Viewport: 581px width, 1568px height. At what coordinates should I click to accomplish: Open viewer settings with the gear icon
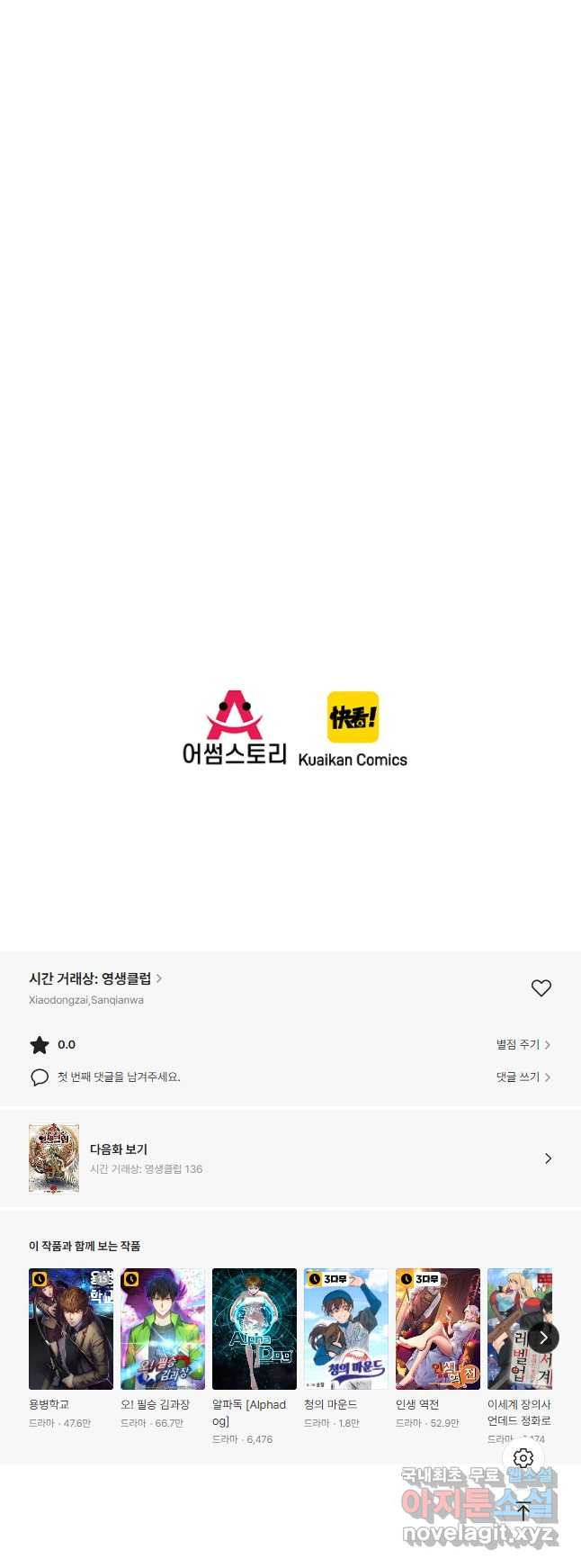click(x=523, y=1458)
